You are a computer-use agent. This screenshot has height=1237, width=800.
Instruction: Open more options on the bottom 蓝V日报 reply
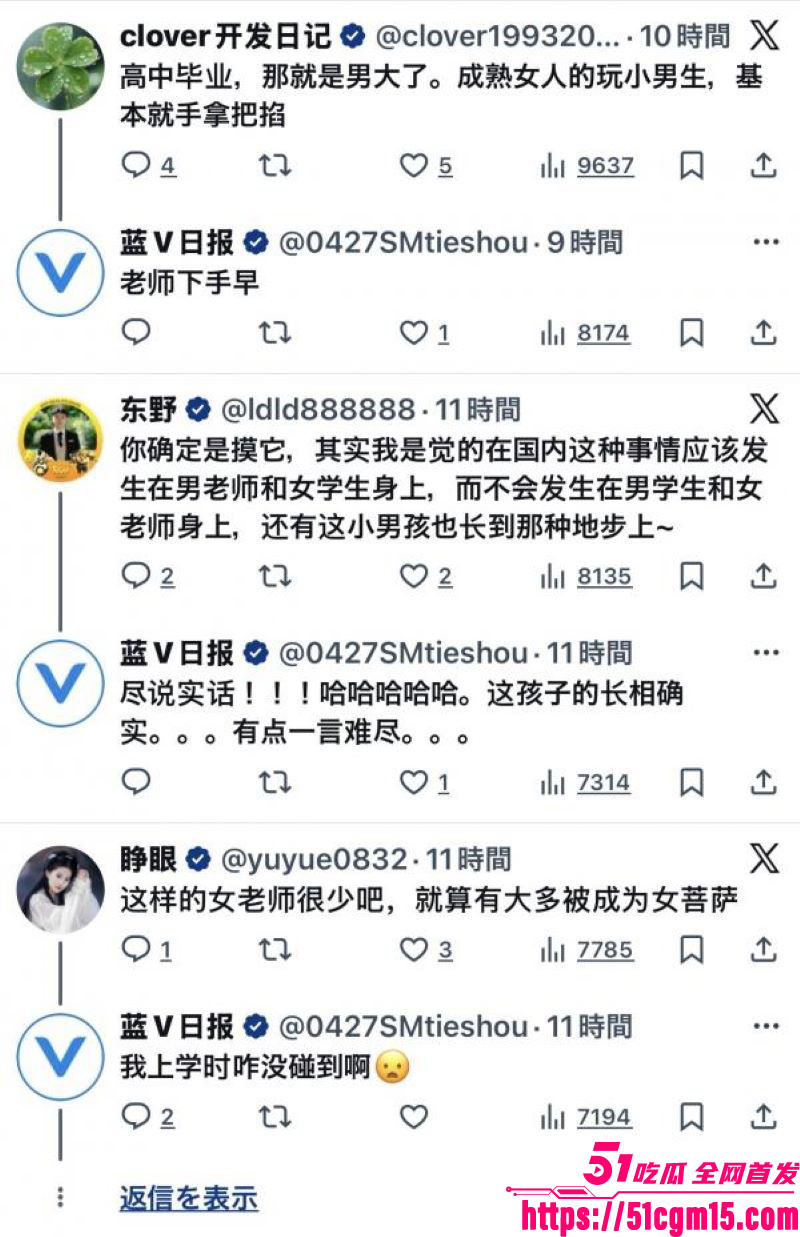766,1025
